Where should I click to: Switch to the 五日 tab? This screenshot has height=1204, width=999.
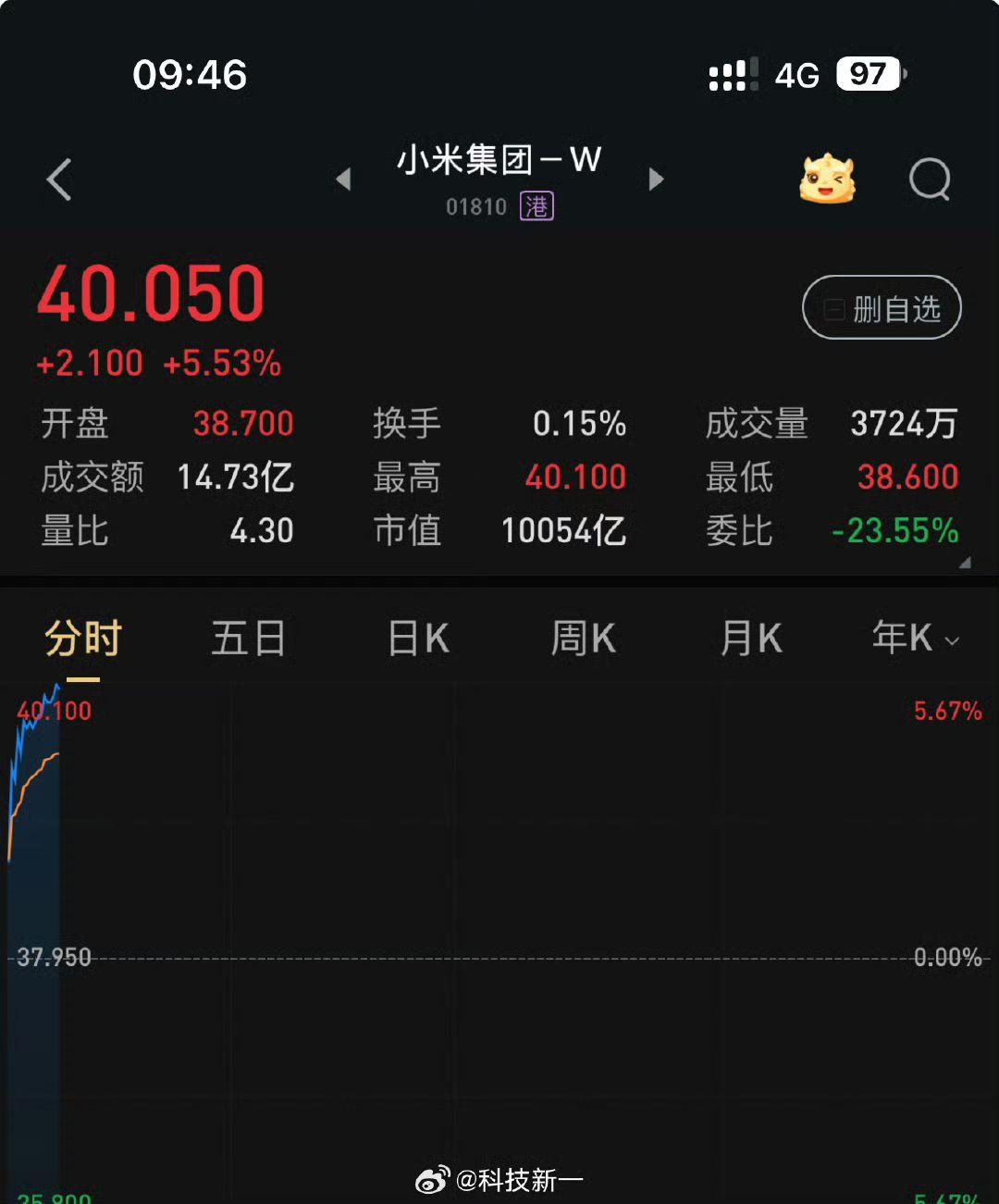click(248, 638)
